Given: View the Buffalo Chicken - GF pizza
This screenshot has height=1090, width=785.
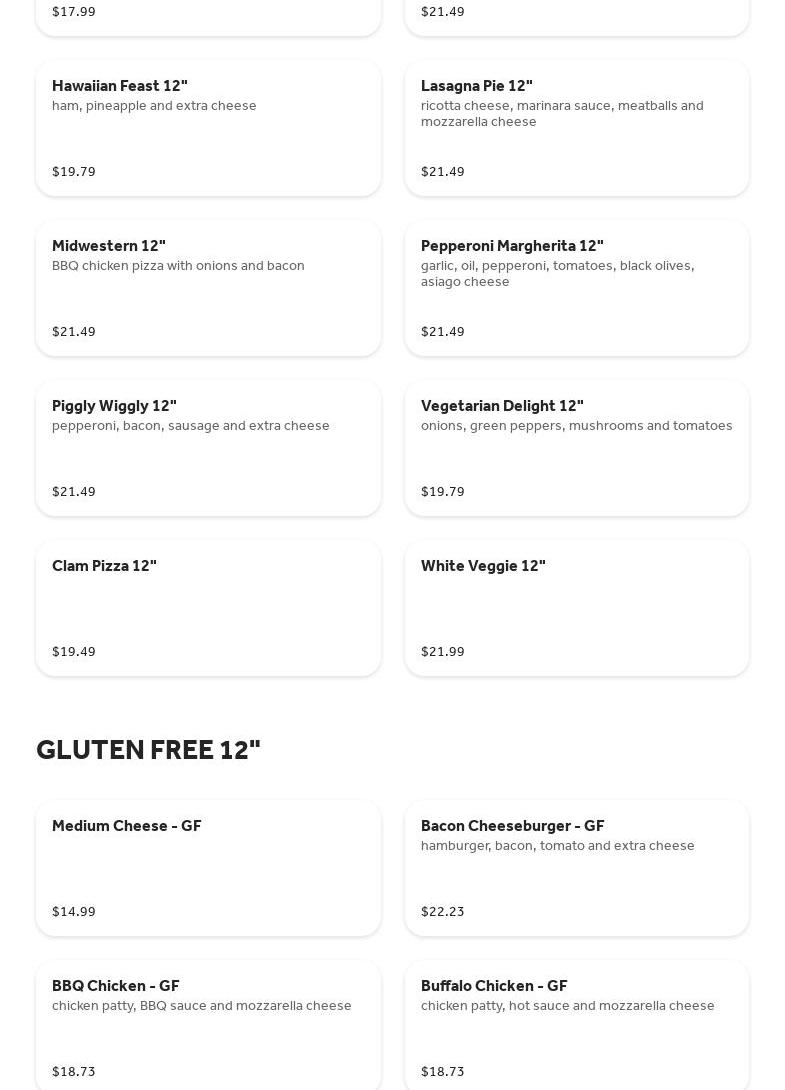Looking at the screenshot, I should 576,1025.
